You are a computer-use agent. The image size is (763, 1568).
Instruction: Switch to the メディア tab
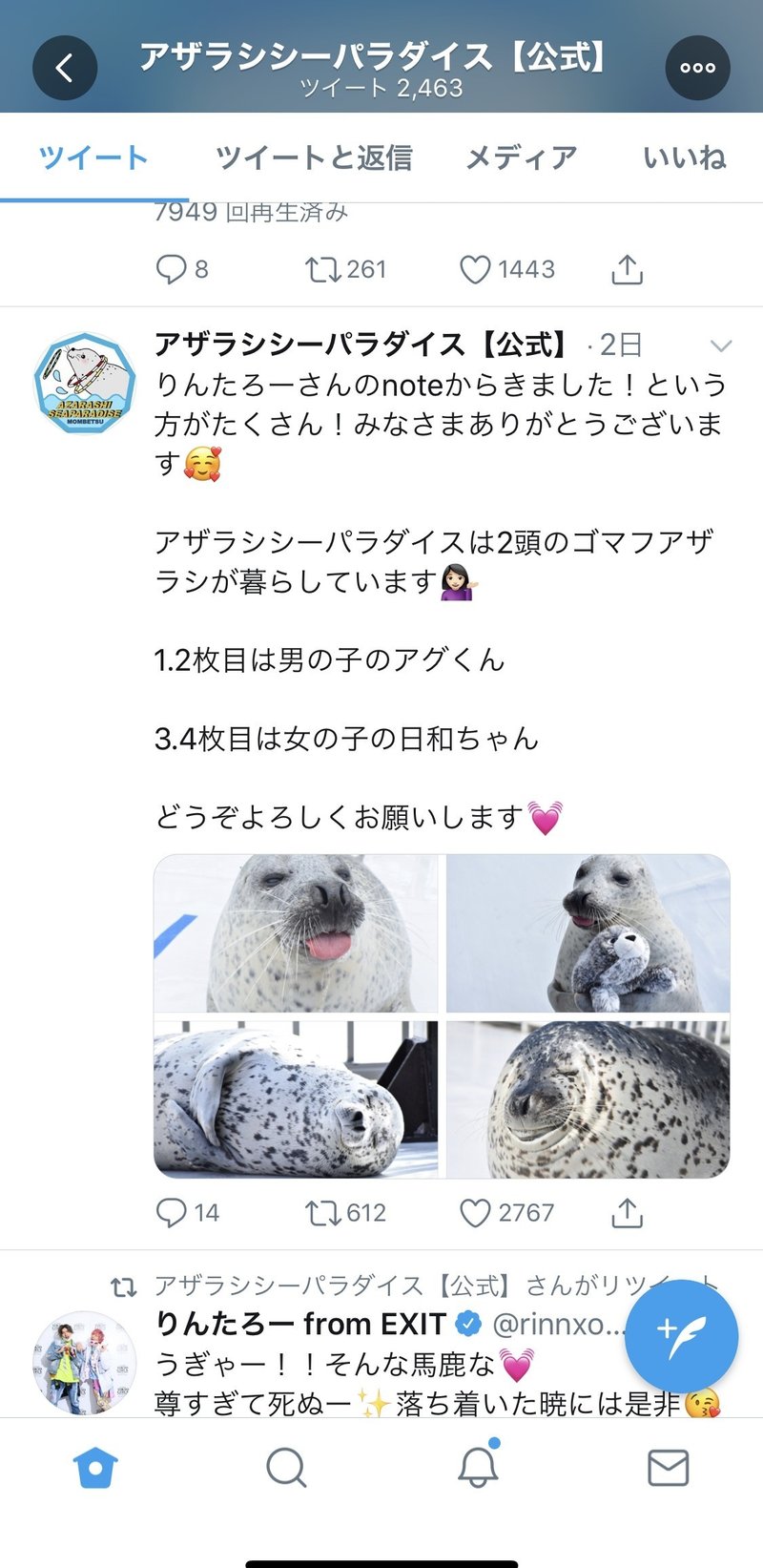[x=521, y=157]
